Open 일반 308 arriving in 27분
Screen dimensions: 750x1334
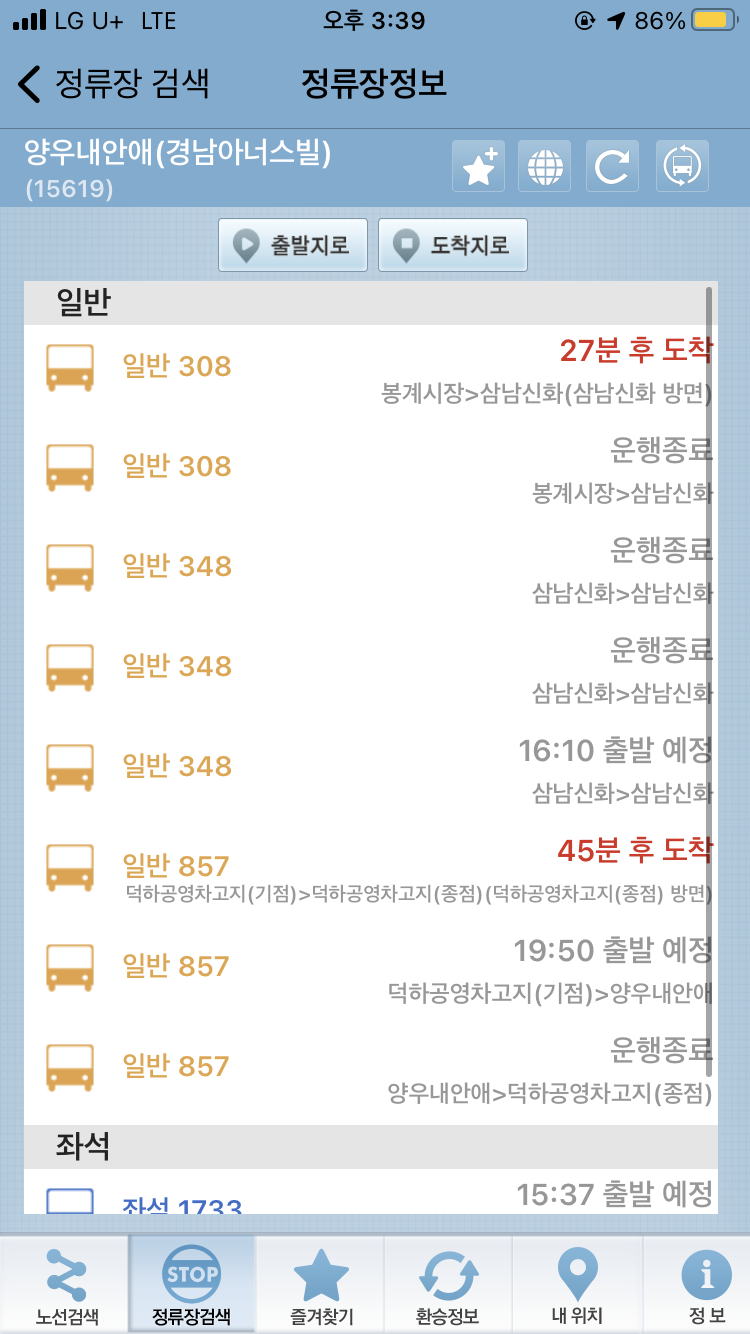(370, 368)
